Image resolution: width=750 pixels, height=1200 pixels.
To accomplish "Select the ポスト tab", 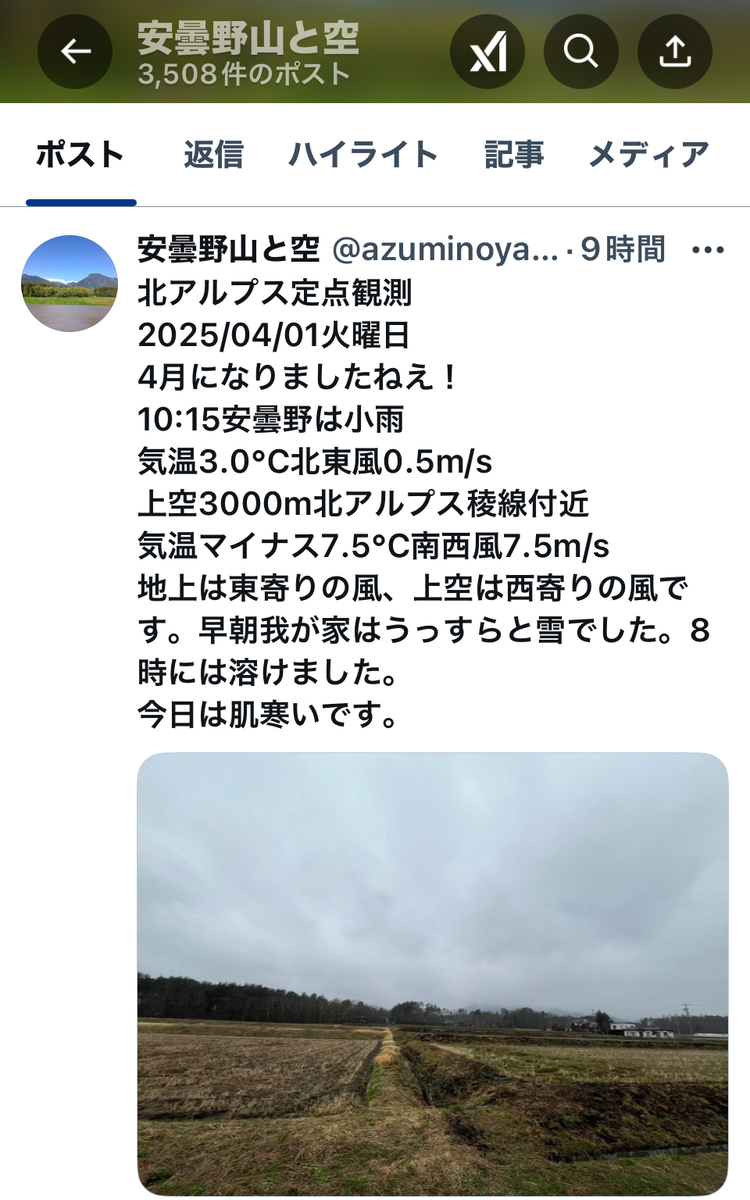I will point(81,155).
